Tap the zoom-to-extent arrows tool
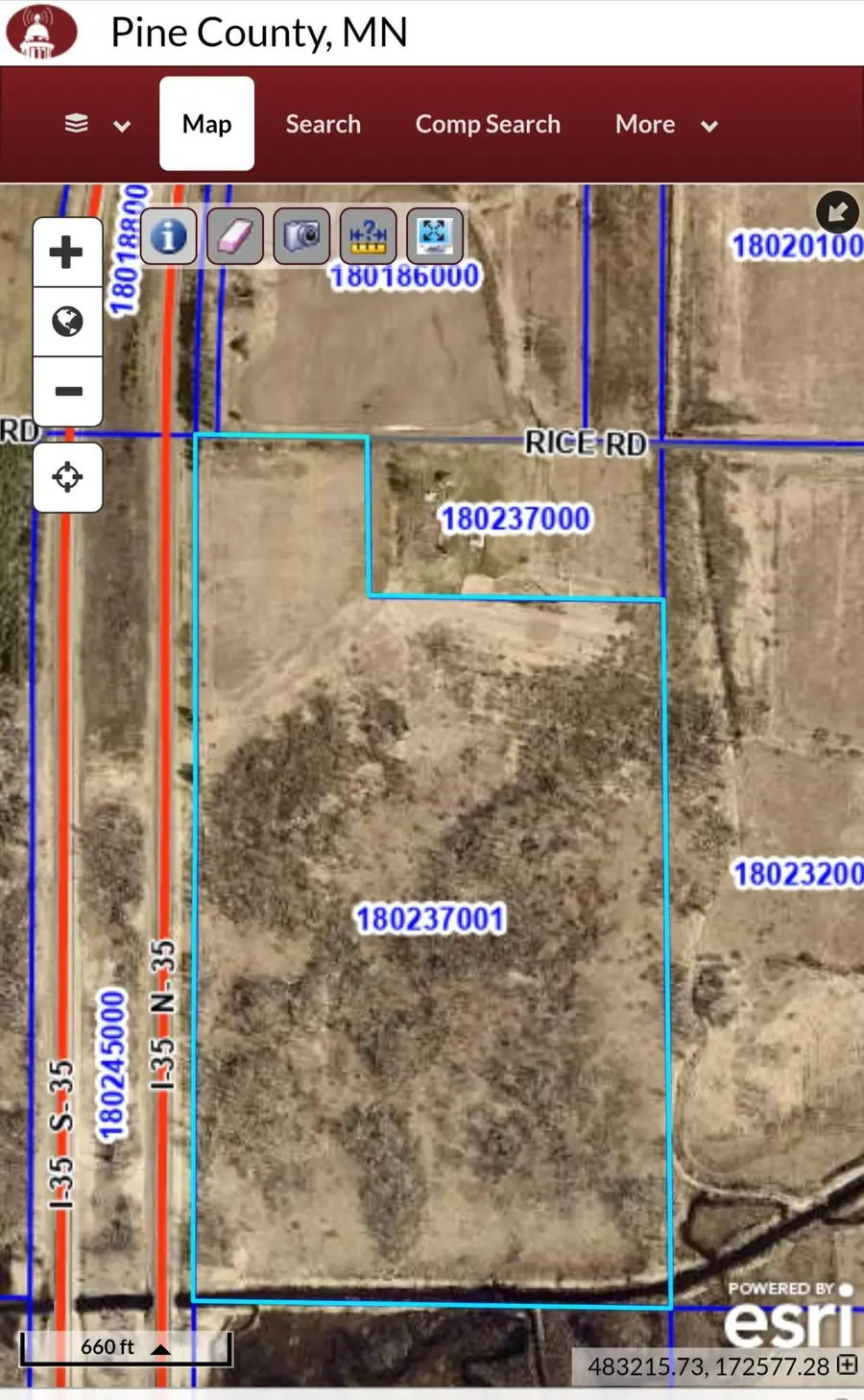Image resolution: width=864 pixels, height=1400 pixels. (434, 235)
